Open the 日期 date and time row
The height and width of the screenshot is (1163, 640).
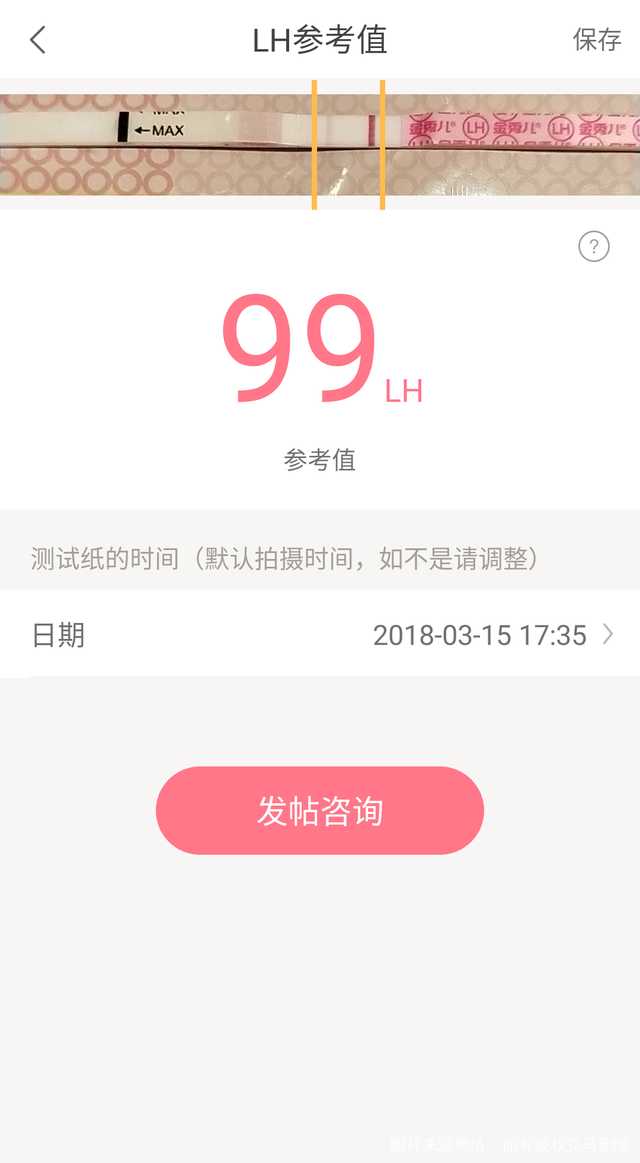(x=320, y=635)
